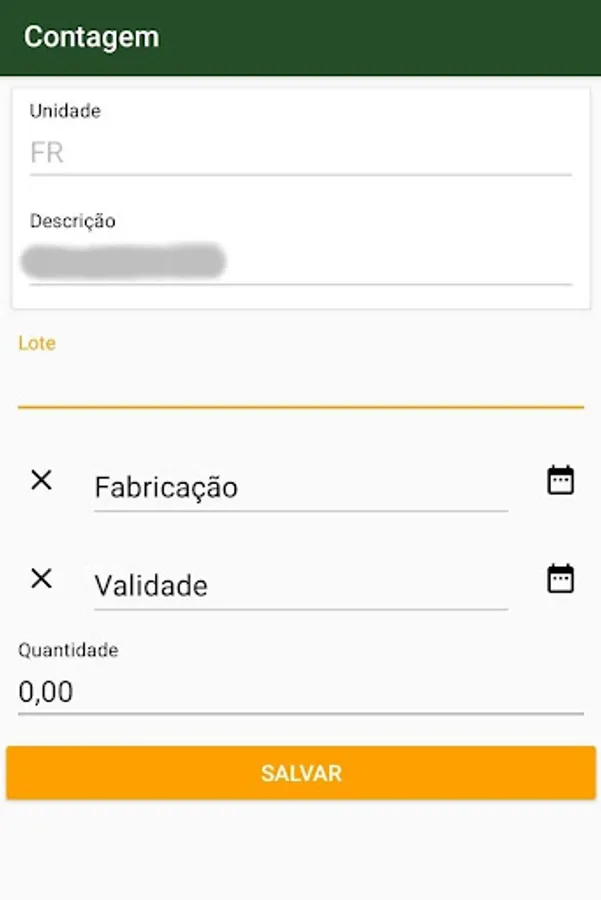Screen dimensions: 601x900
Task: Open calendar picker for Validade
Action: coord(560,579)
